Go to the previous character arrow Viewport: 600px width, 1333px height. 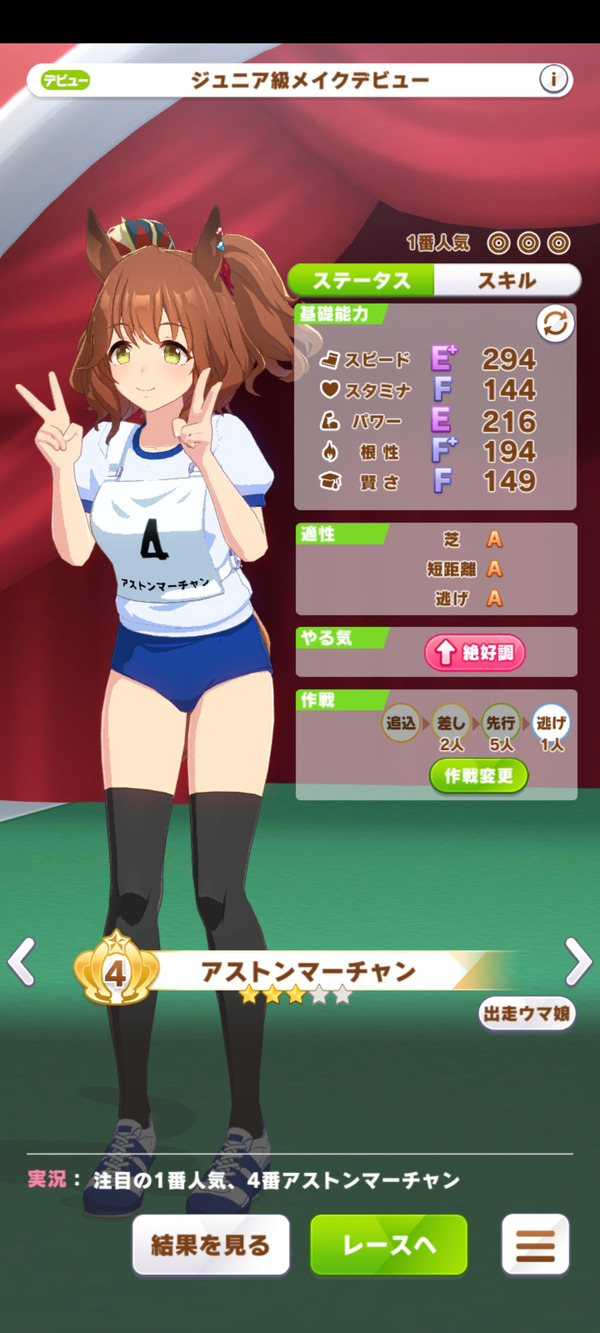[x=21, y=962]
